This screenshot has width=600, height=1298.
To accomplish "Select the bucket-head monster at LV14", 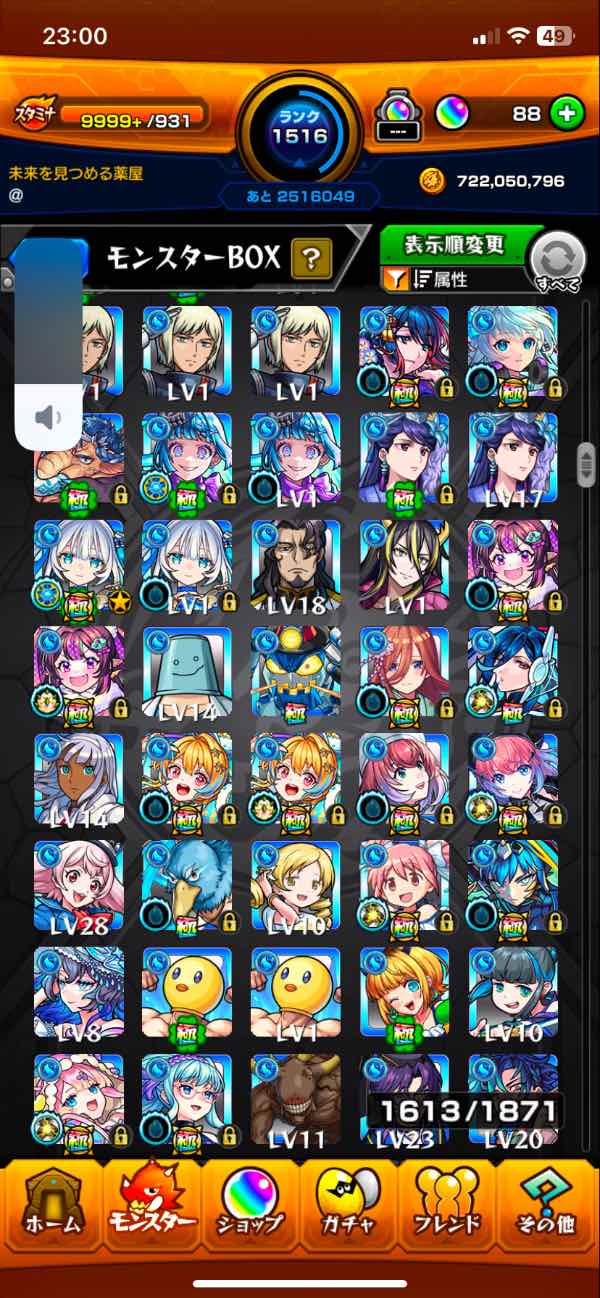I will click(x=187, y=672).
